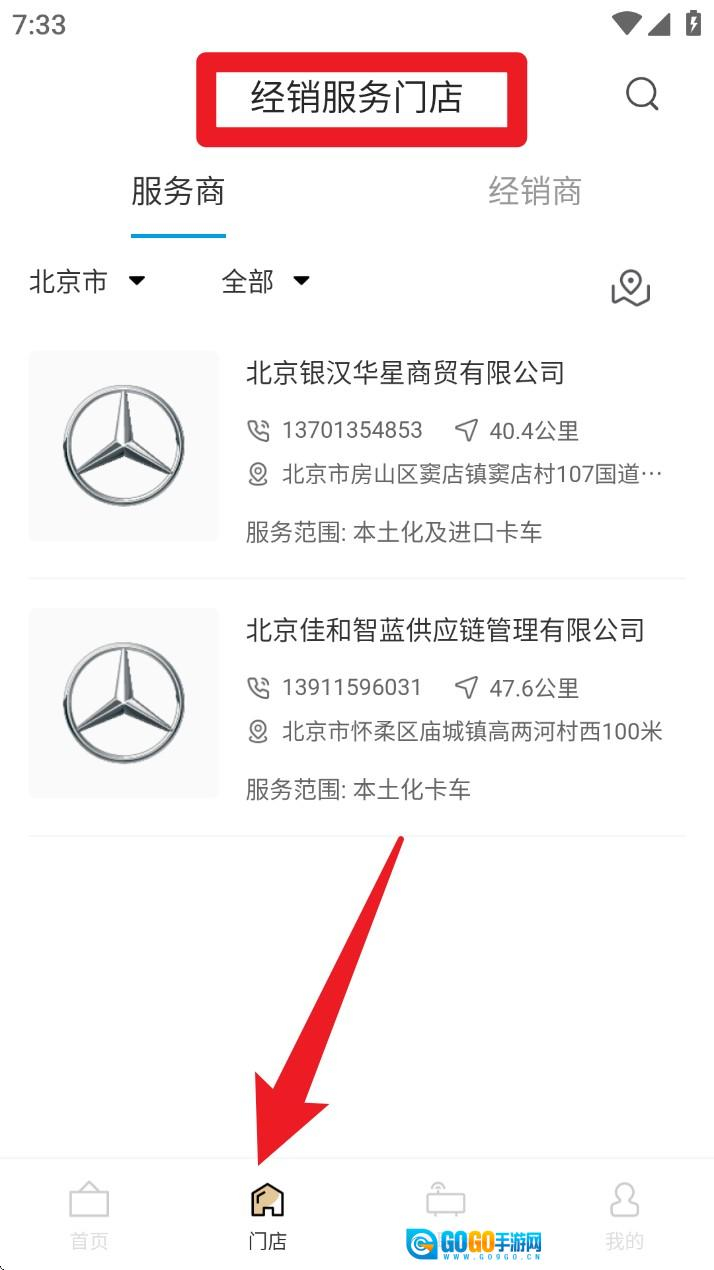Call 13911596031 phone number

[351, 688]
